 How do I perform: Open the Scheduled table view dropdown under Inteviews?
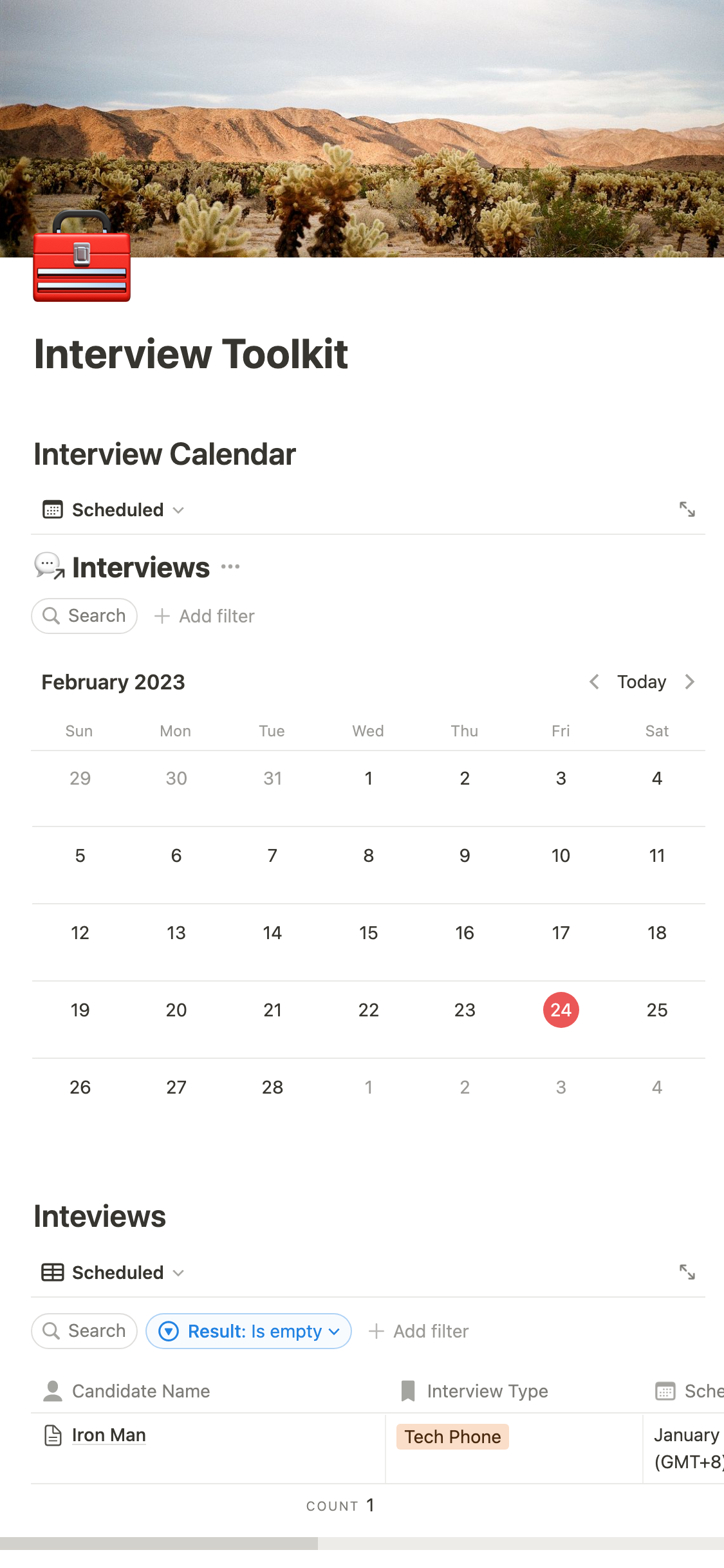[x=114, y=1273]
